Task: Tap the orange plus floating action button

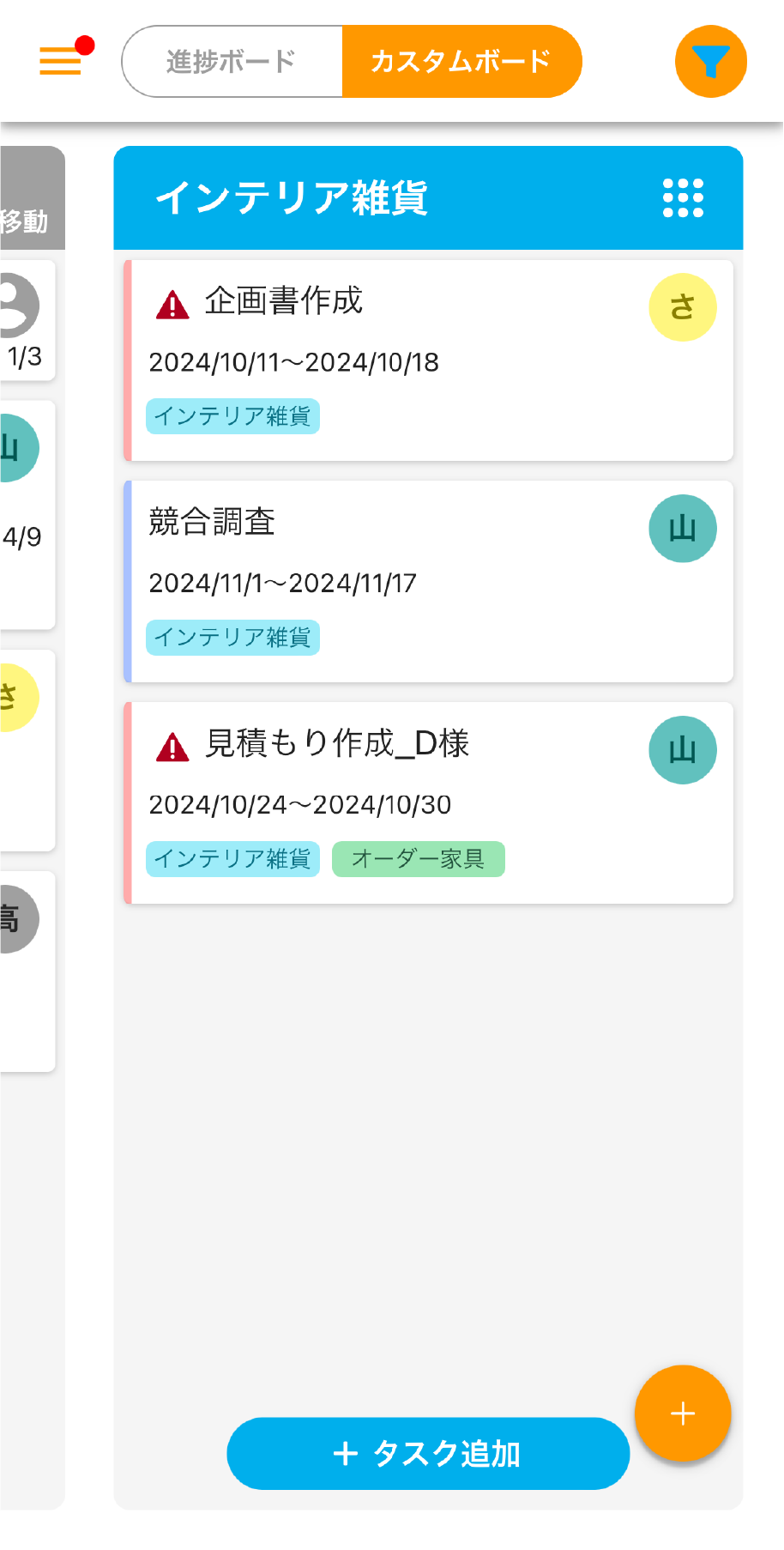Action: tap(682, 1414)
